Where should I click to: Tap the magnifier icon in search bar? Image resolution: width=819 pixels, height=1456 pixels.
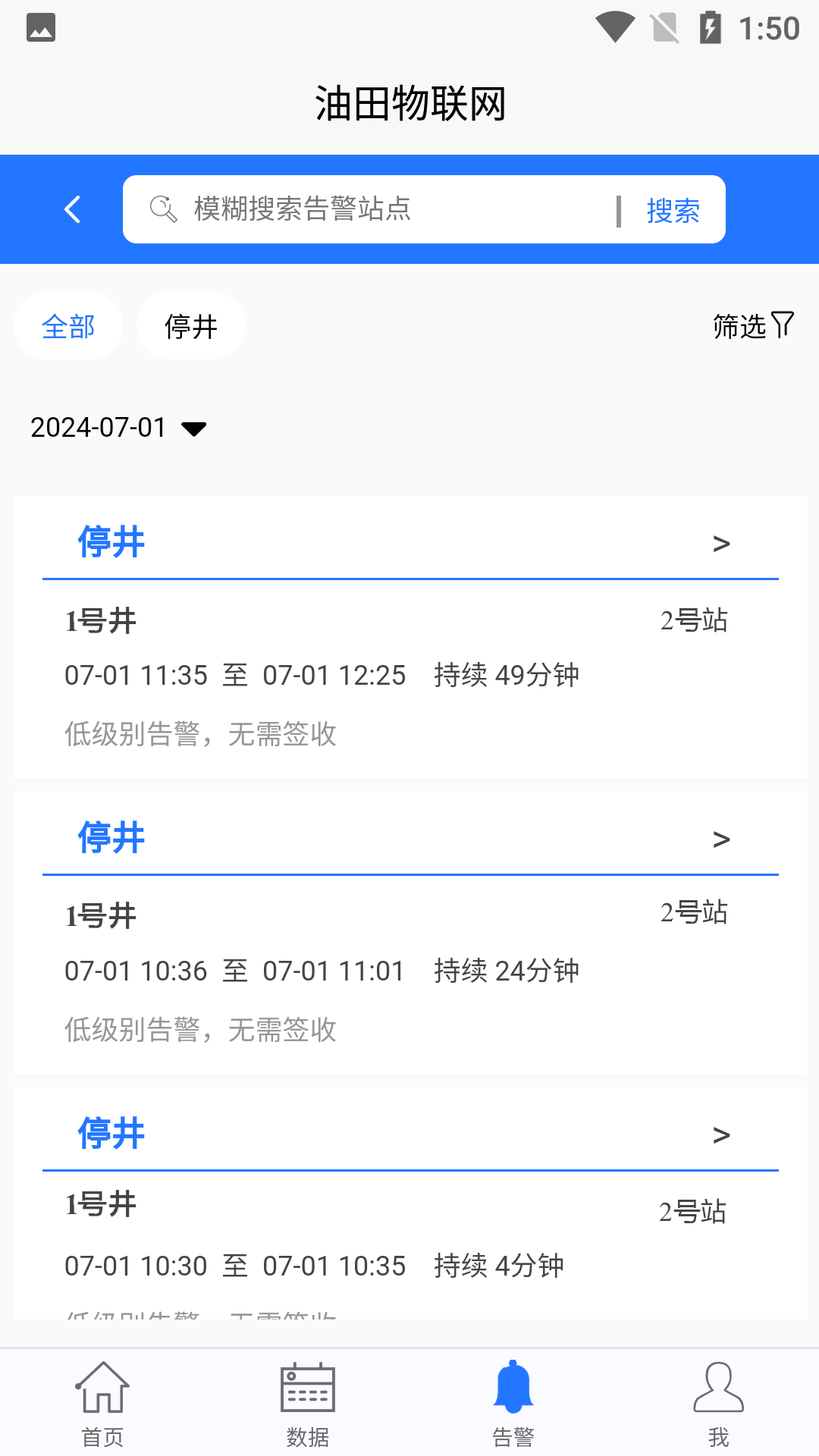click(162, 209)
